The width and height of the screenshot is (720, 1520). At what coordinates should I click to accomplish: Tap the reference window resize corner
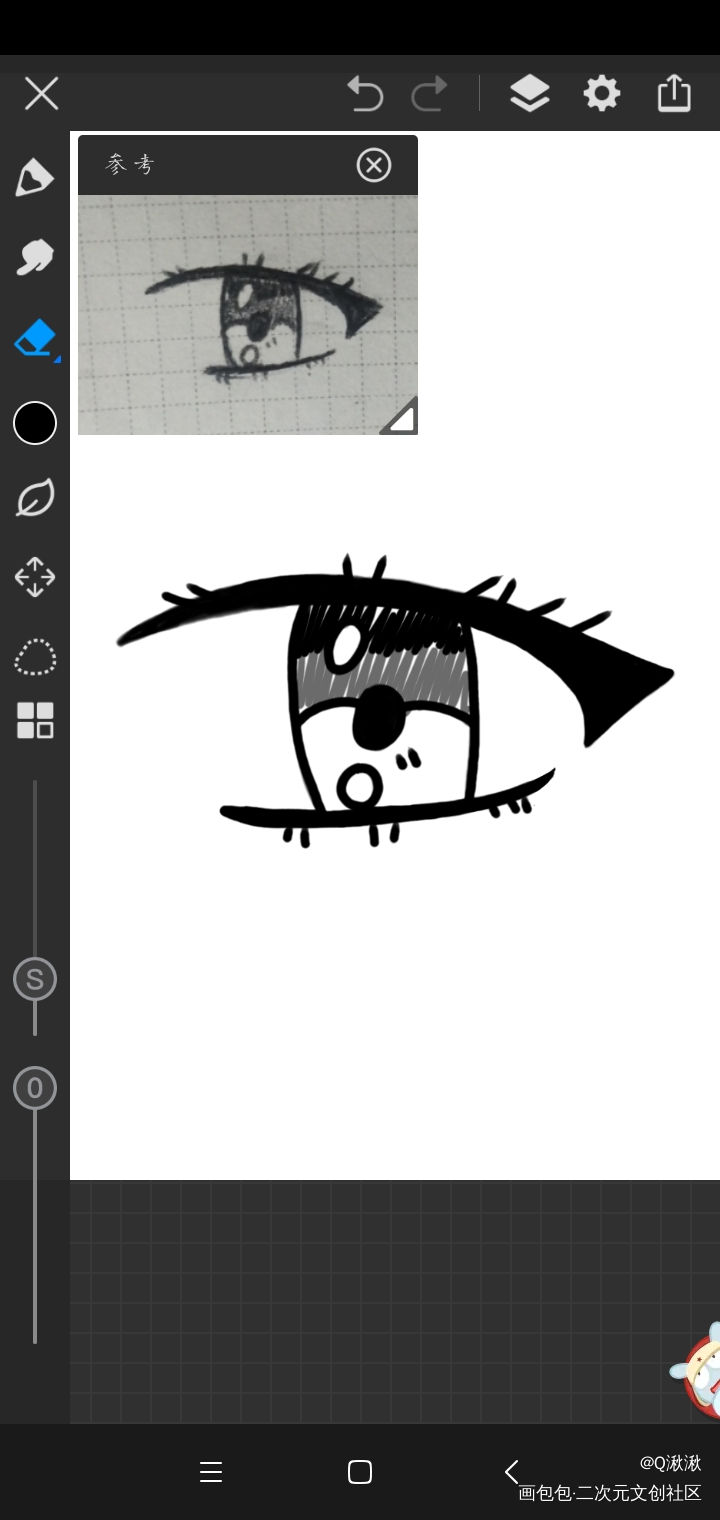[x=401, y=418]
